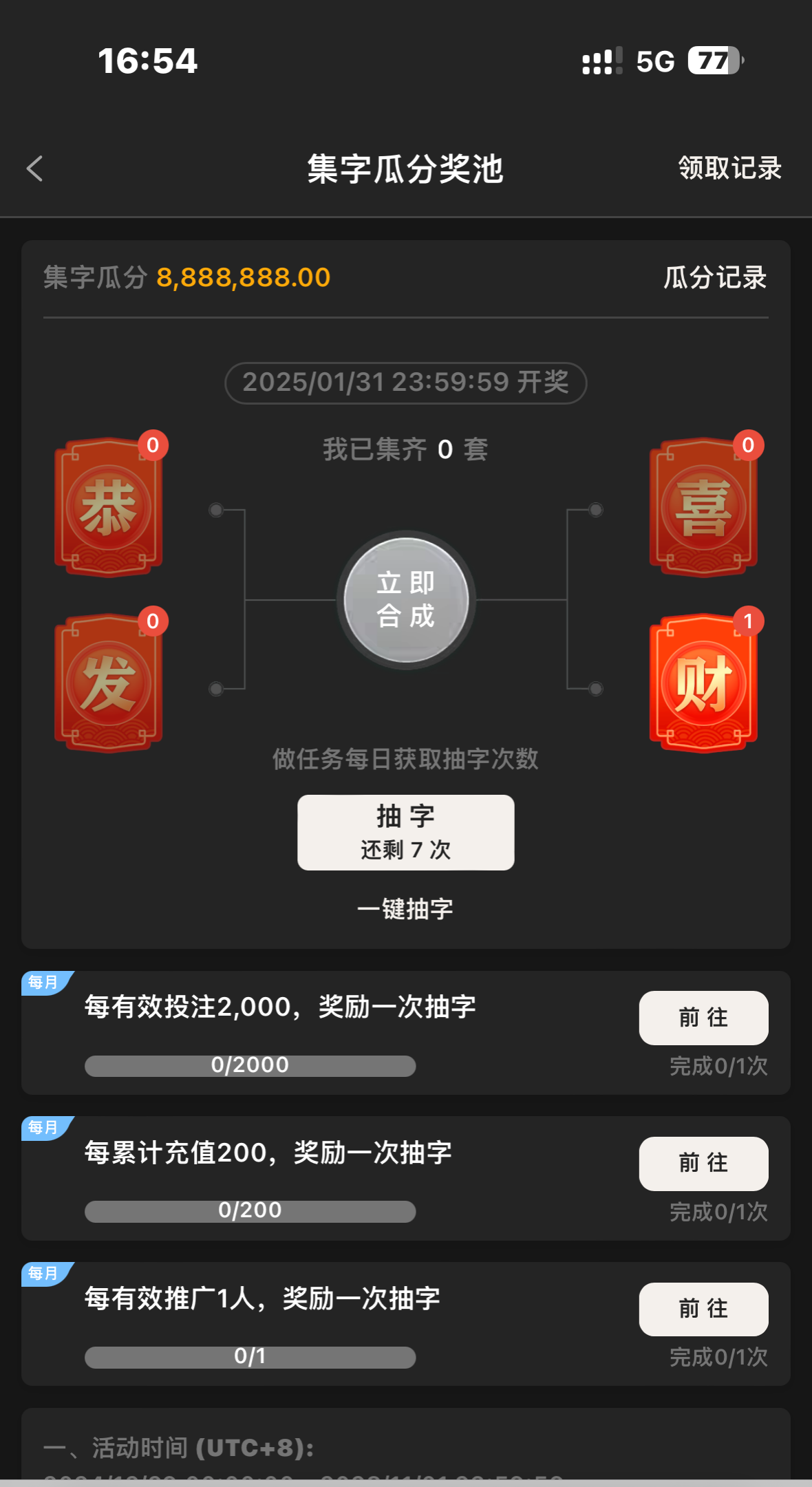Tap 前往 for the 累计充值200 task

[703, 1164]
